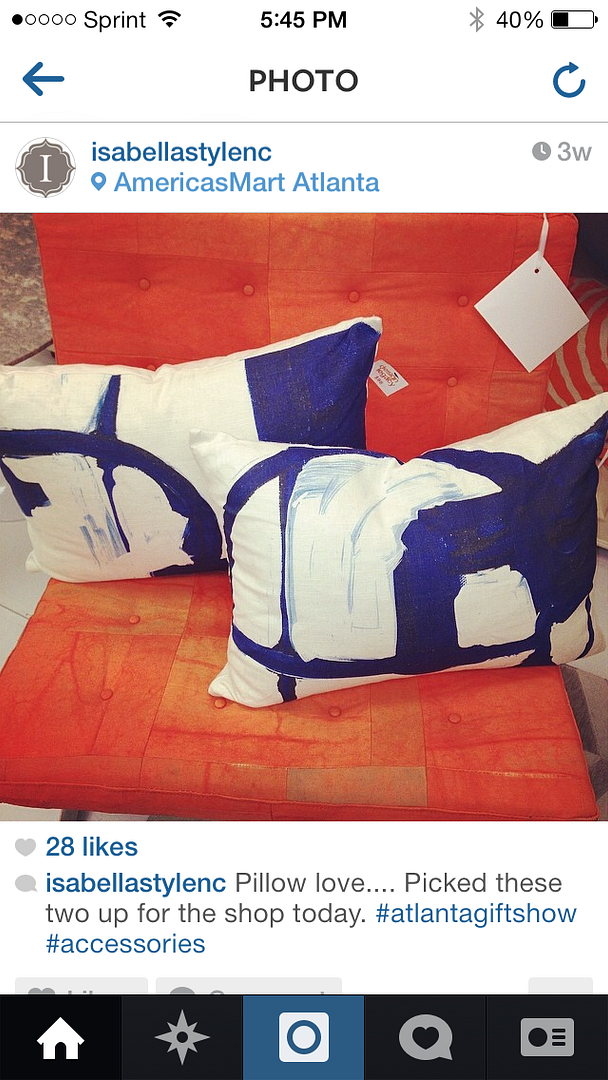Open the camera tab

click(x=304, y=1038)
